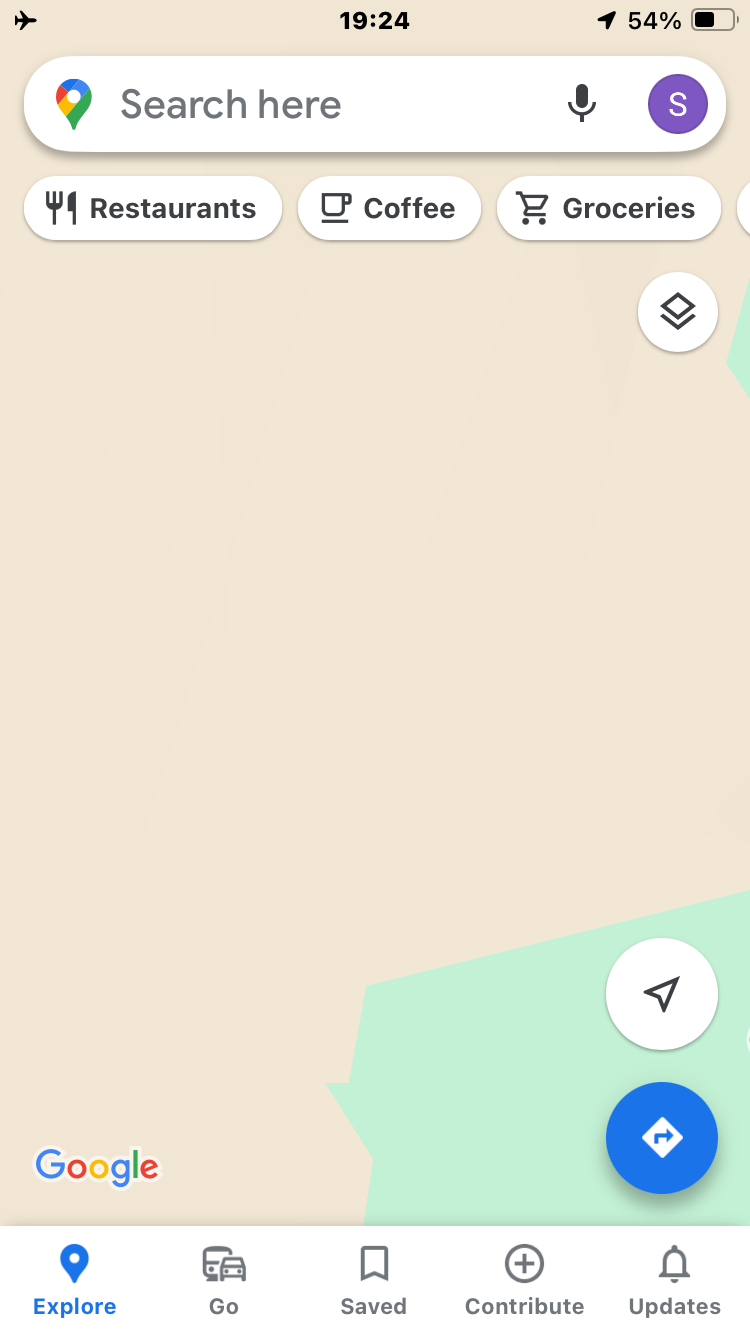Go to the Contribute tab
750x1334 pixels.
click(x=524, y=1281)
